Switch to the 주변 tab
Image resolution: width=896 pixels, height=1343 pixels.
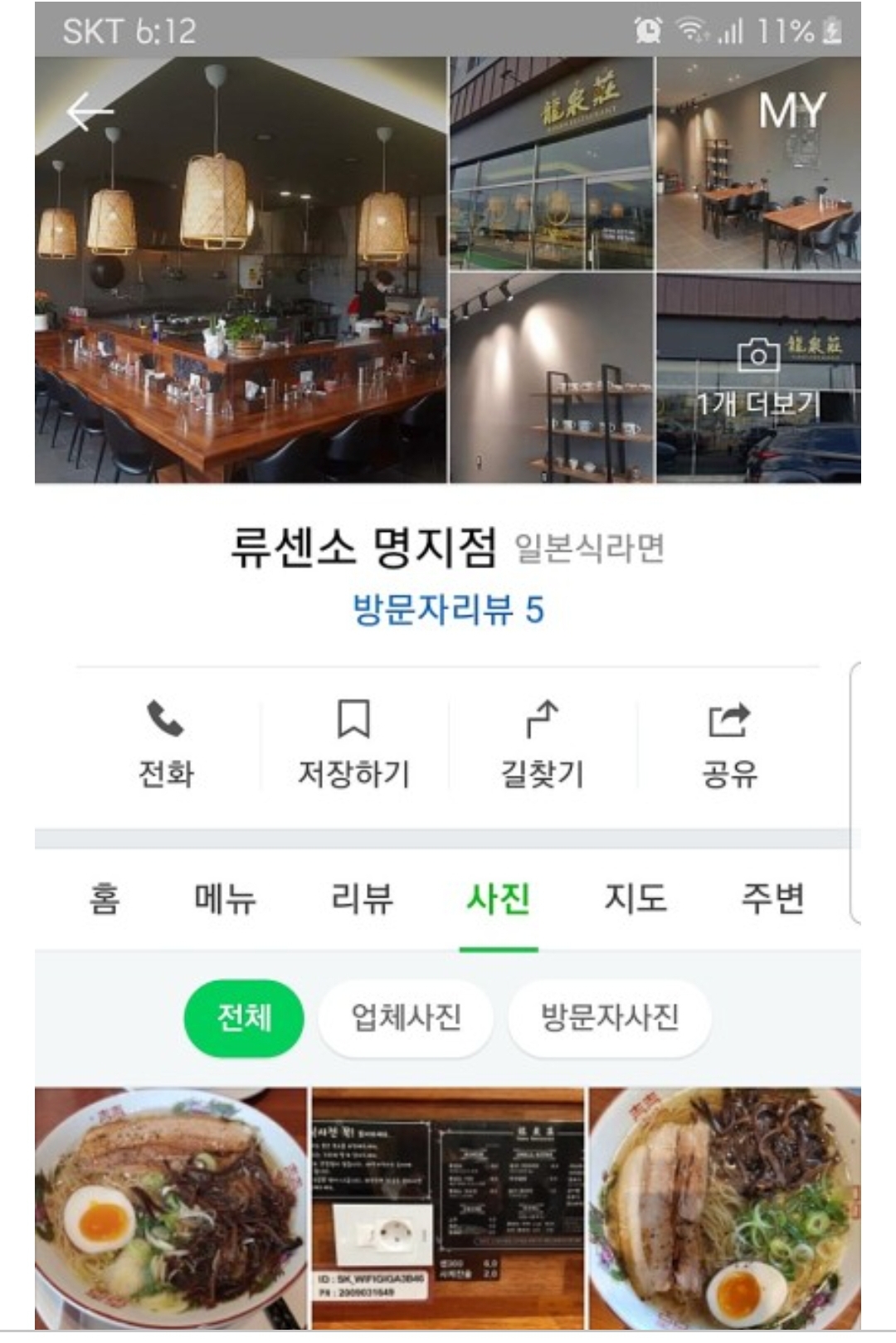[772, 898]
